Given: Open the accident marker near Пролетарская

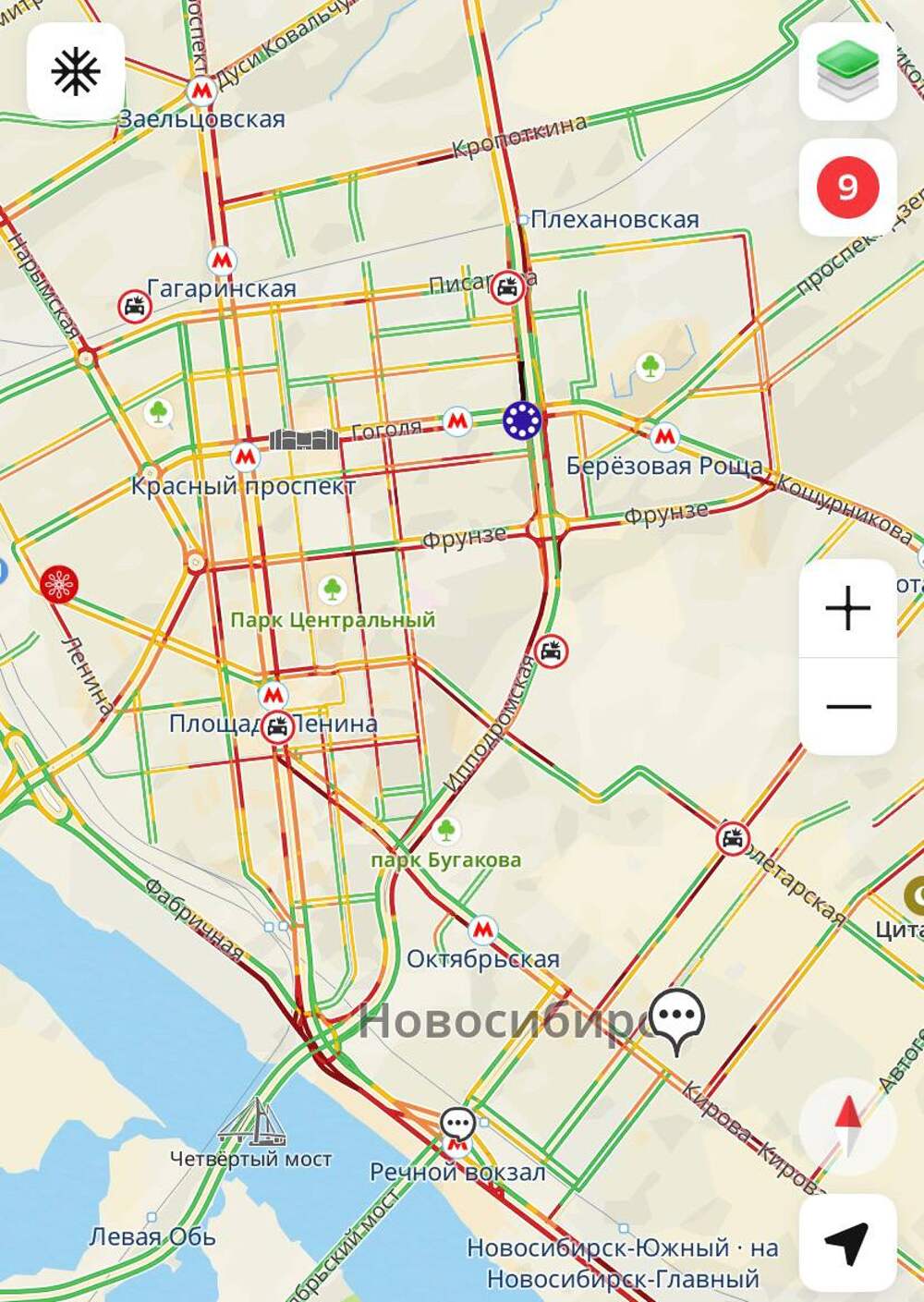Looking at the screenshot, I should [733, 838].
